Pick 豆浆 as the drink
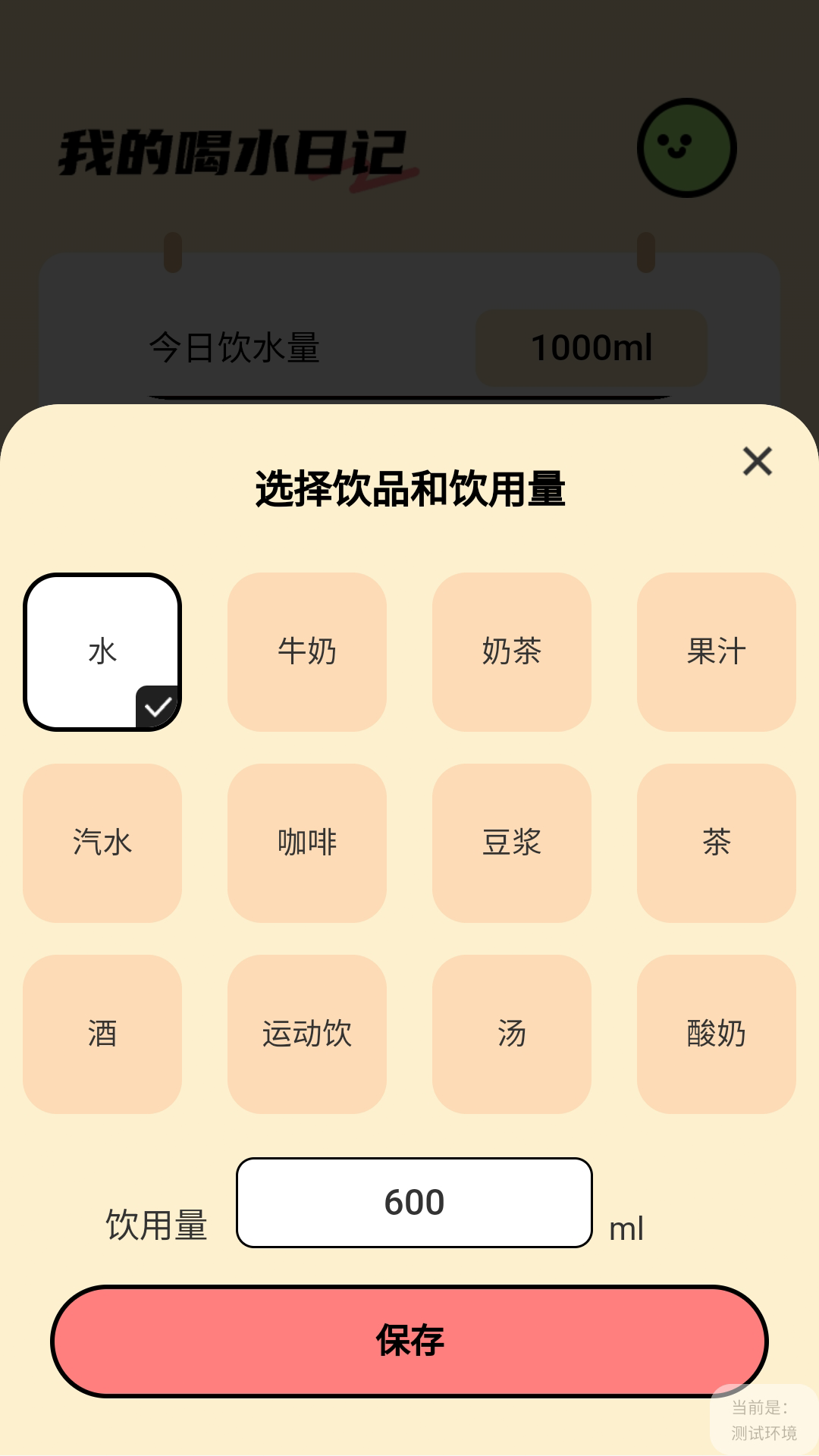Screen dimensions: 819x1456 pyautogui.click(x=511, y=843)
